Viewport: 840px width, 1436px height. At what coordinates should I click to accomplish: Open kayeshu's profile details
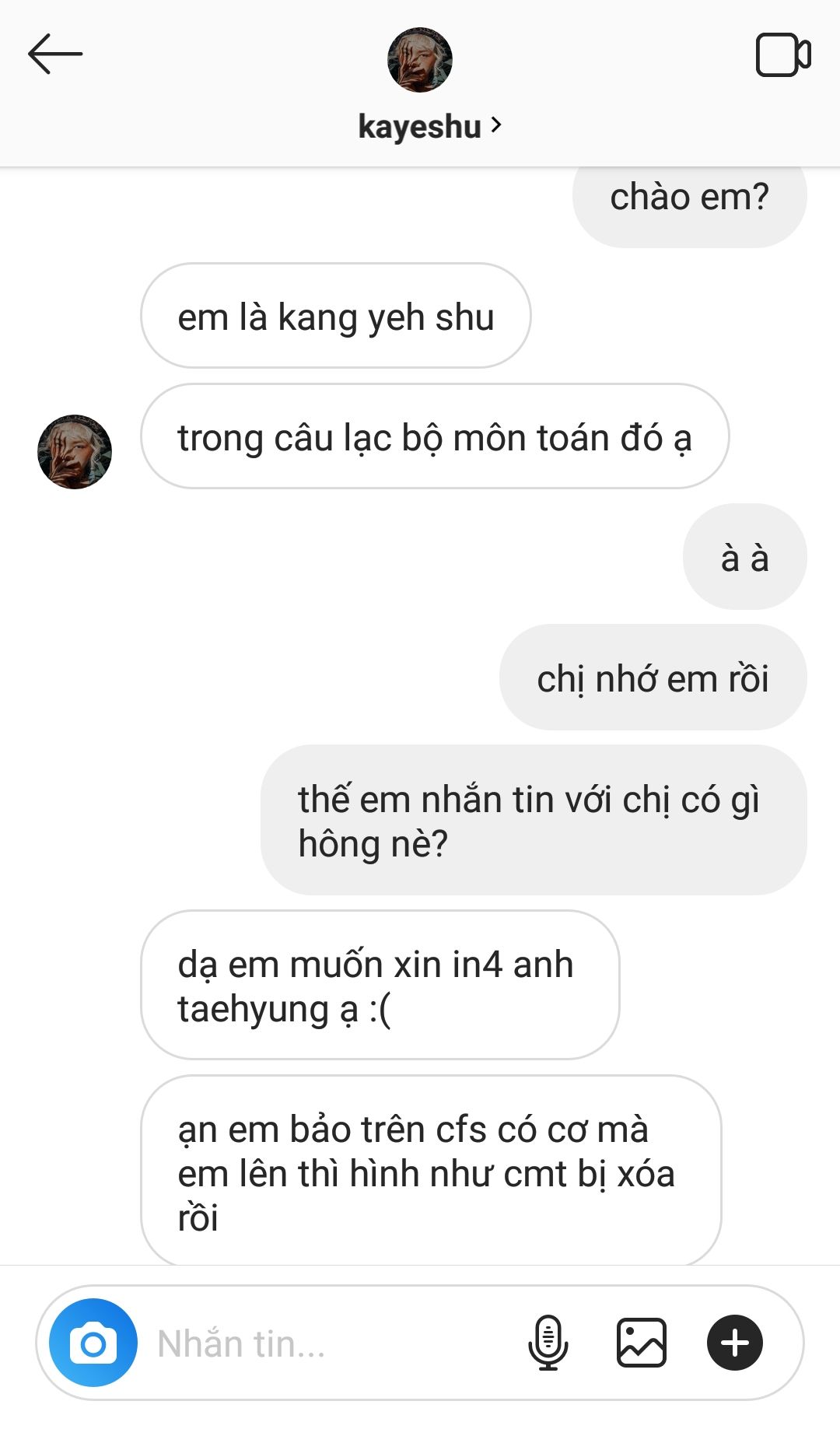[429, 126]
